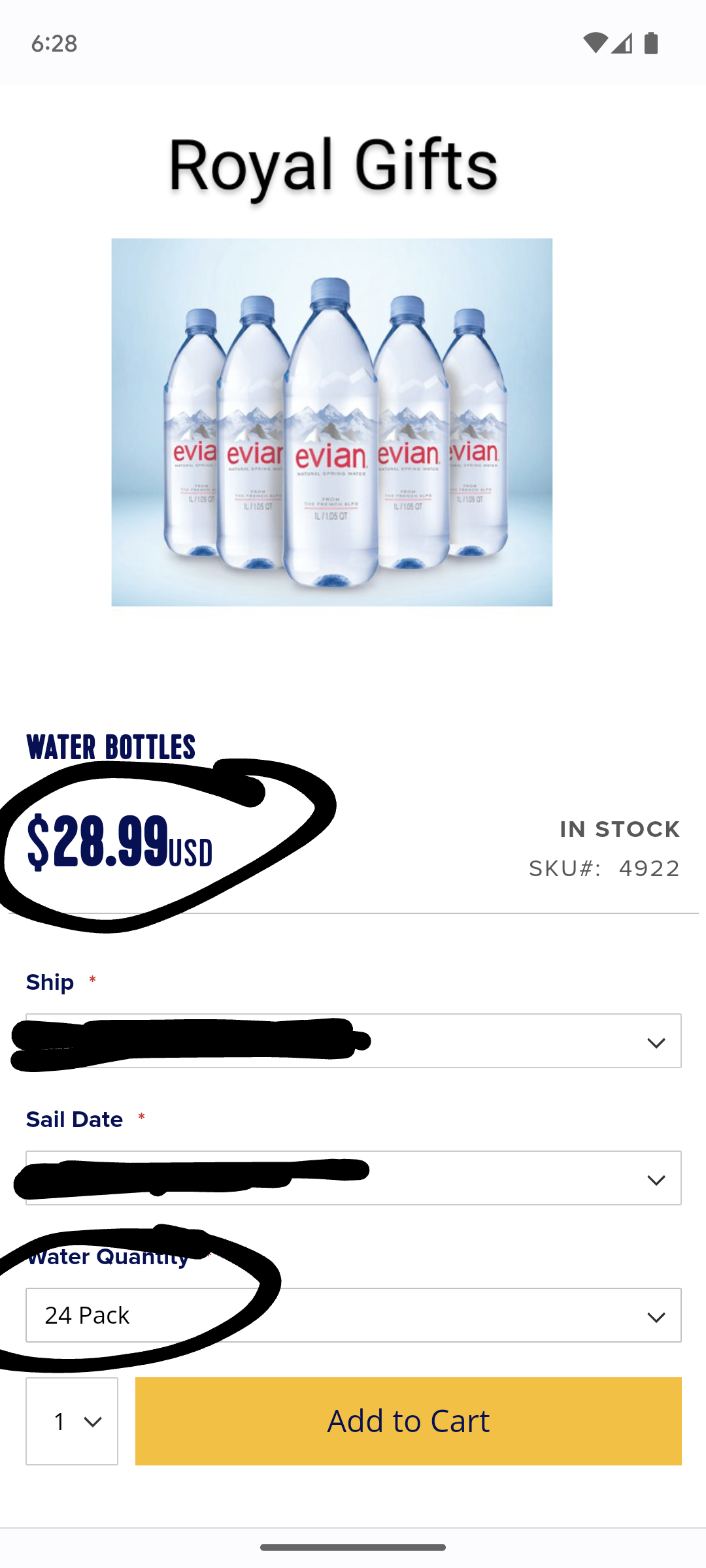Viewport: 706px width, 1568px height.
Task: Add water bottles to cart
Action: (x=409, y=1421)
